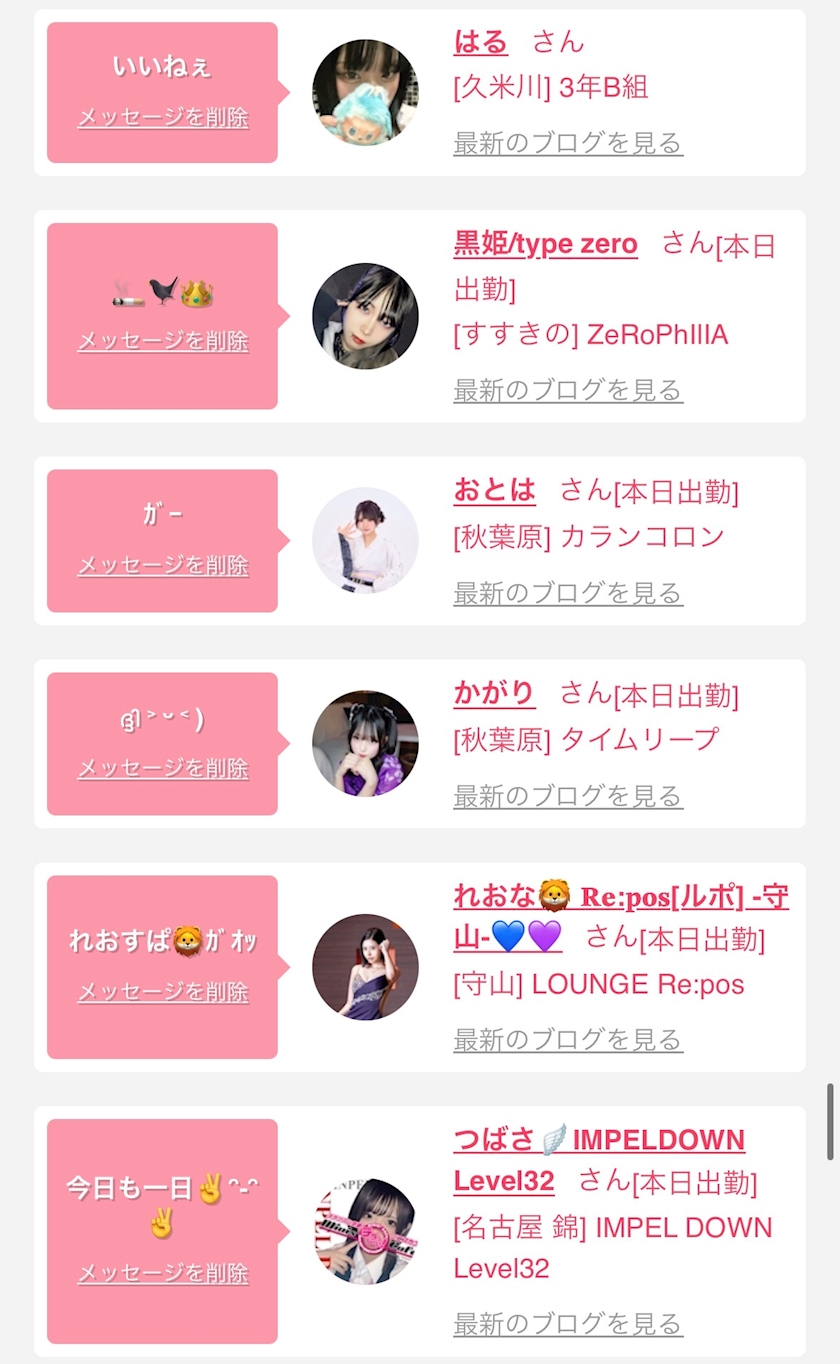Delete the message sent to 黒姫/type zero

coord(163,341)
